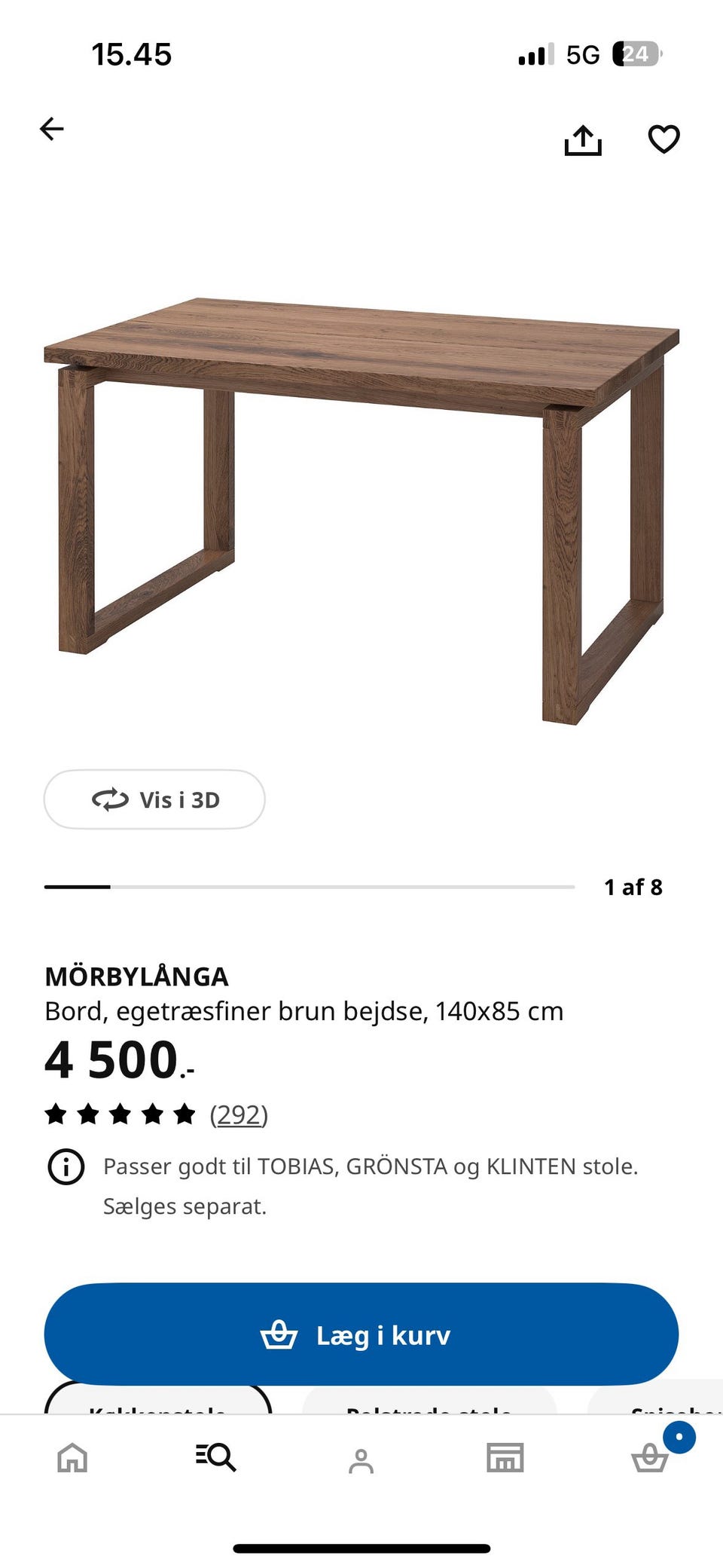Open the profile tab
The height and width of the screenshot is (1568, 723).
tap(361, 1460)
